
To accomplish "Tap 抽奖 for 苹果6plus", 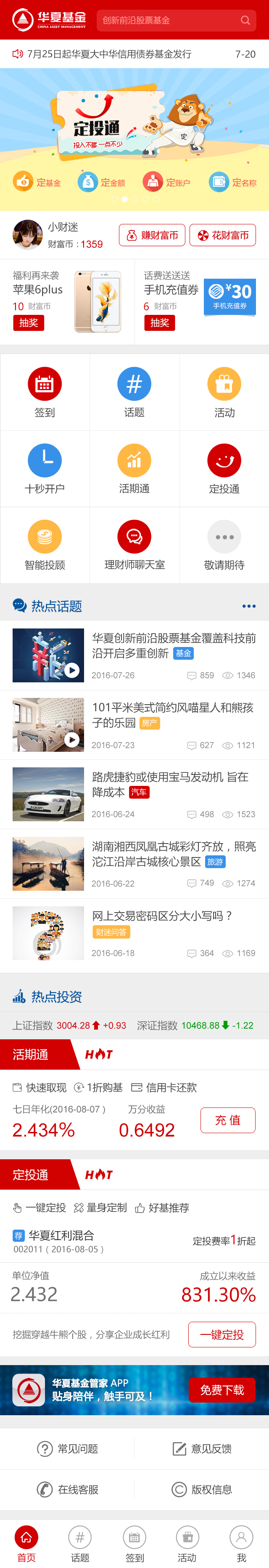I will click(x=29, y=322).
